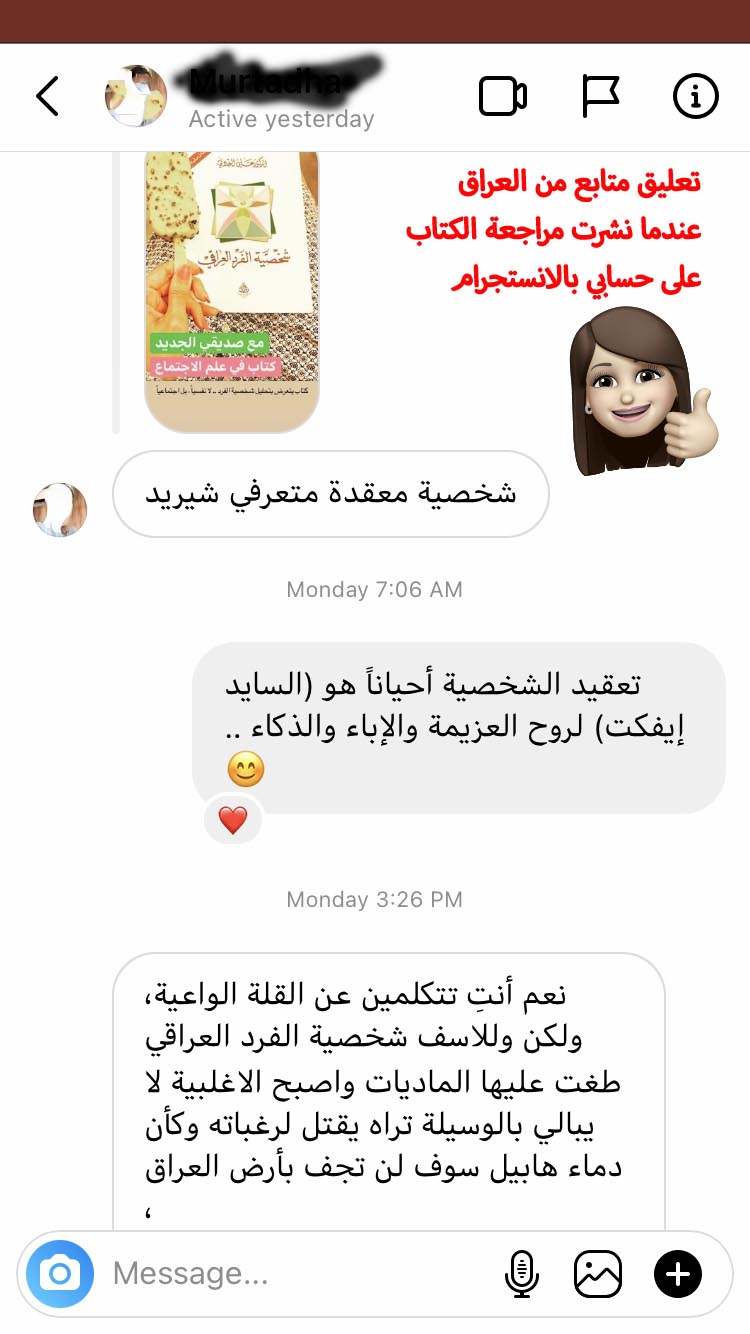This screenshot has height=1334, width=750.
Task: Open the conversation info details
Action: 696,97
